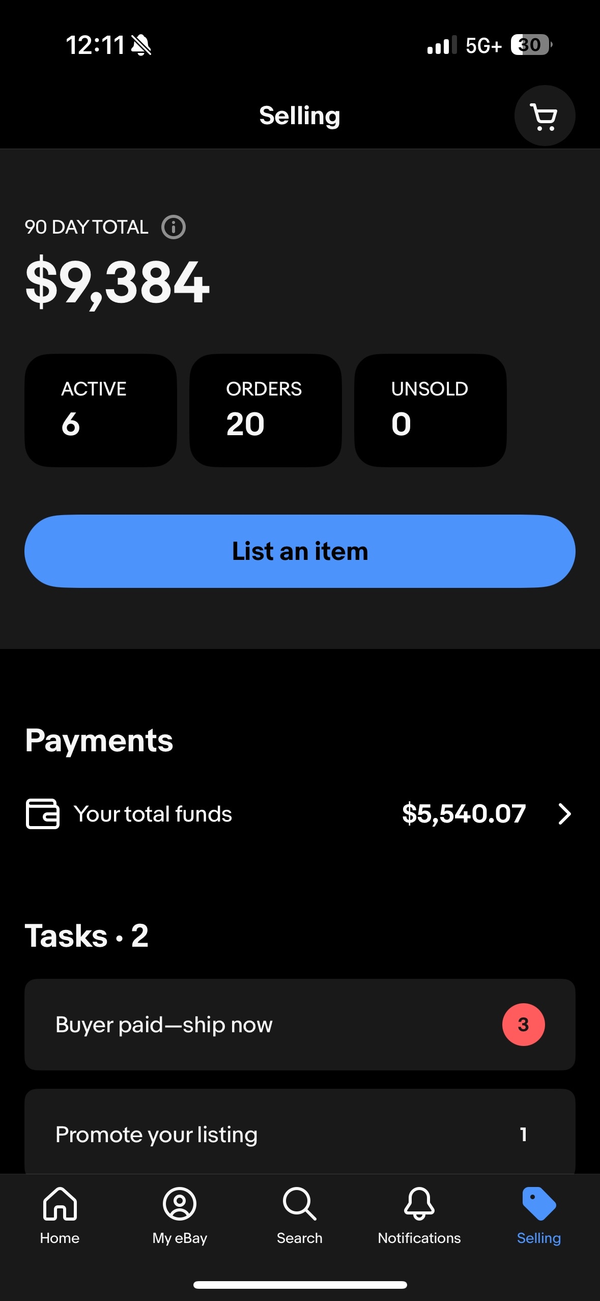
Task: Switch to the My eBay tab
Action: (x=180, y=1216)
